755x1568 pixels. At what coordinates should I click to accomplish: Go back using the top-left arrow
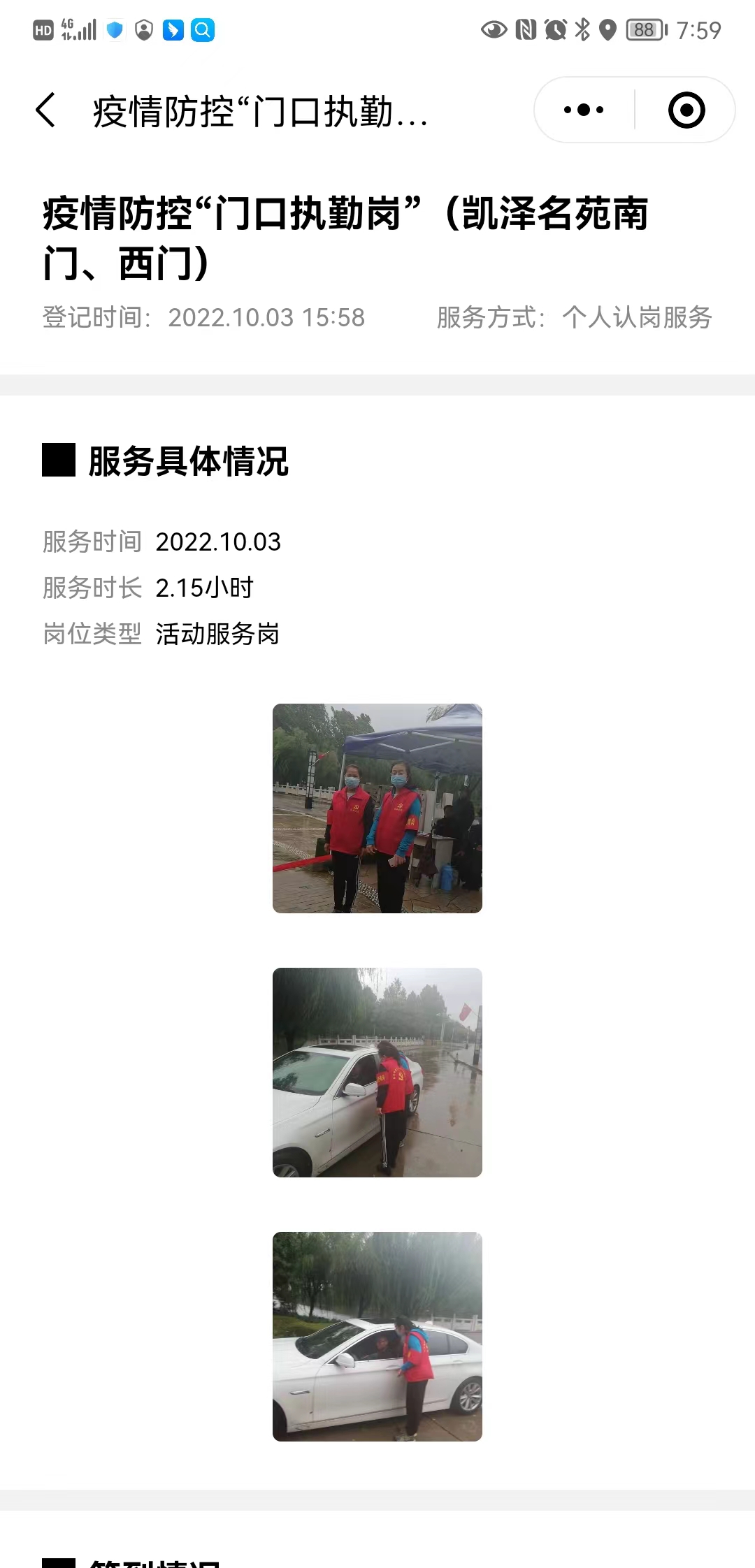45,110
